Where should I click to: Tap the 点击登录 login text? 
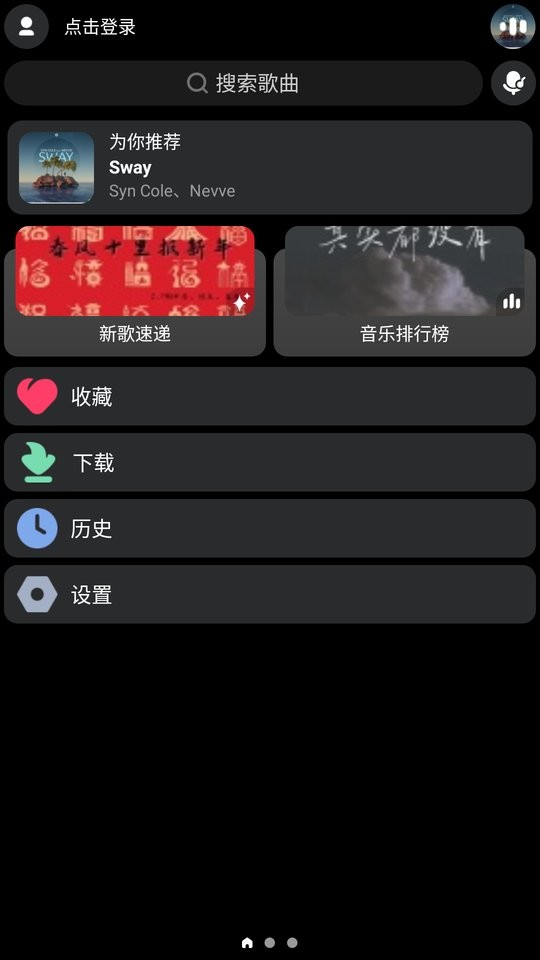pos(100,27)
